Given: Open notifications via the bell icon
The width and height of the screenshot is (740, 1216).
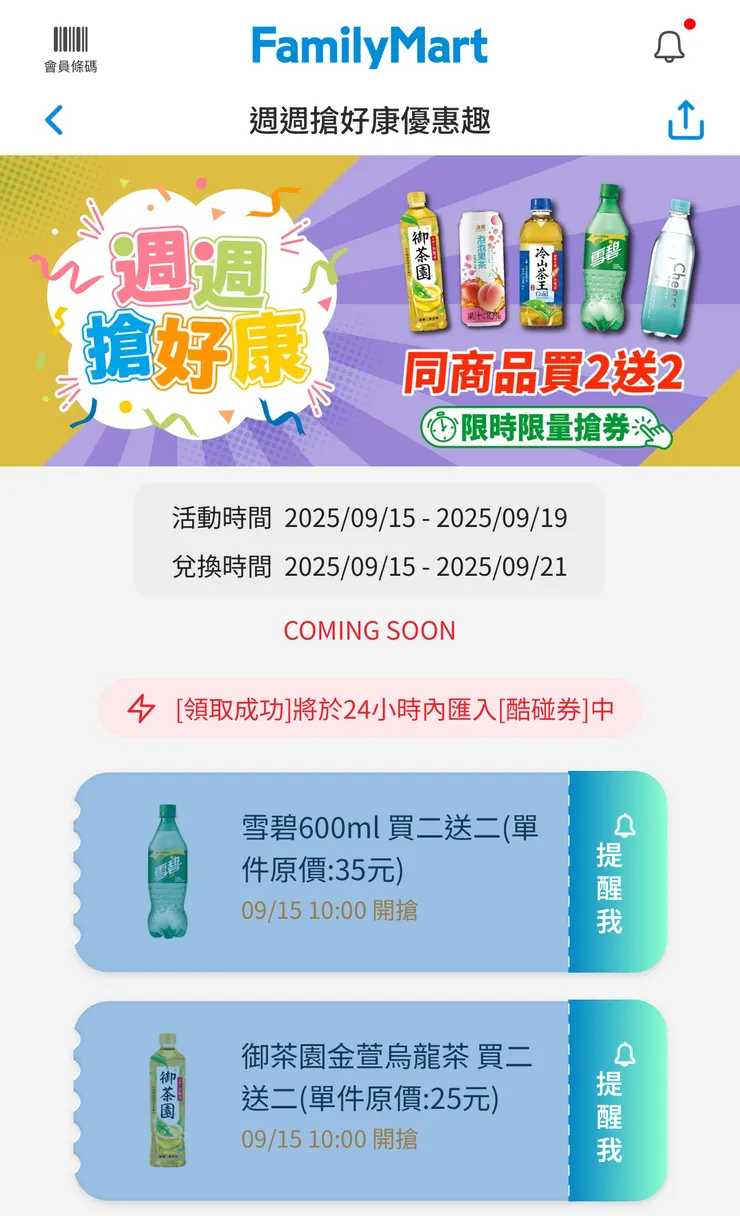Looking at the screenshot, I should [668, 44].
